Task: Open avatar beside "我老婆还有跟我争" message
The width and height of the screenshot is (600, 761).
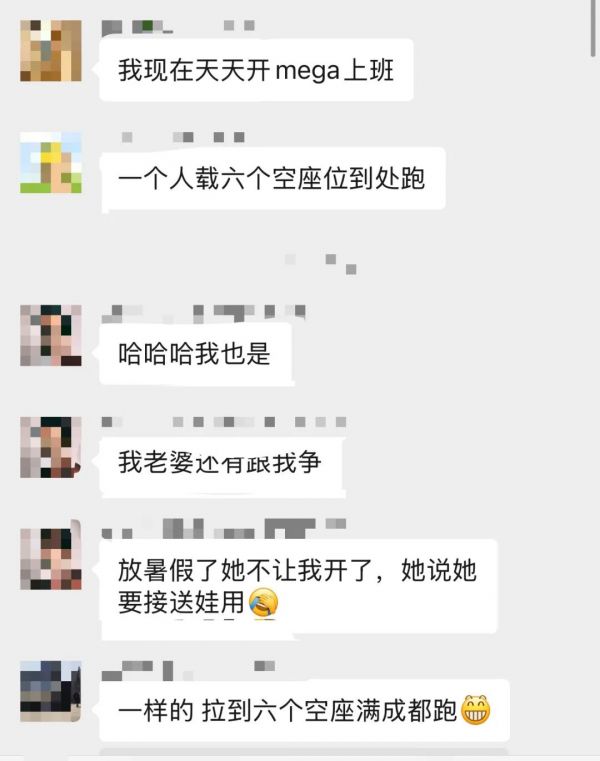Action: click(x=51, y=447)
